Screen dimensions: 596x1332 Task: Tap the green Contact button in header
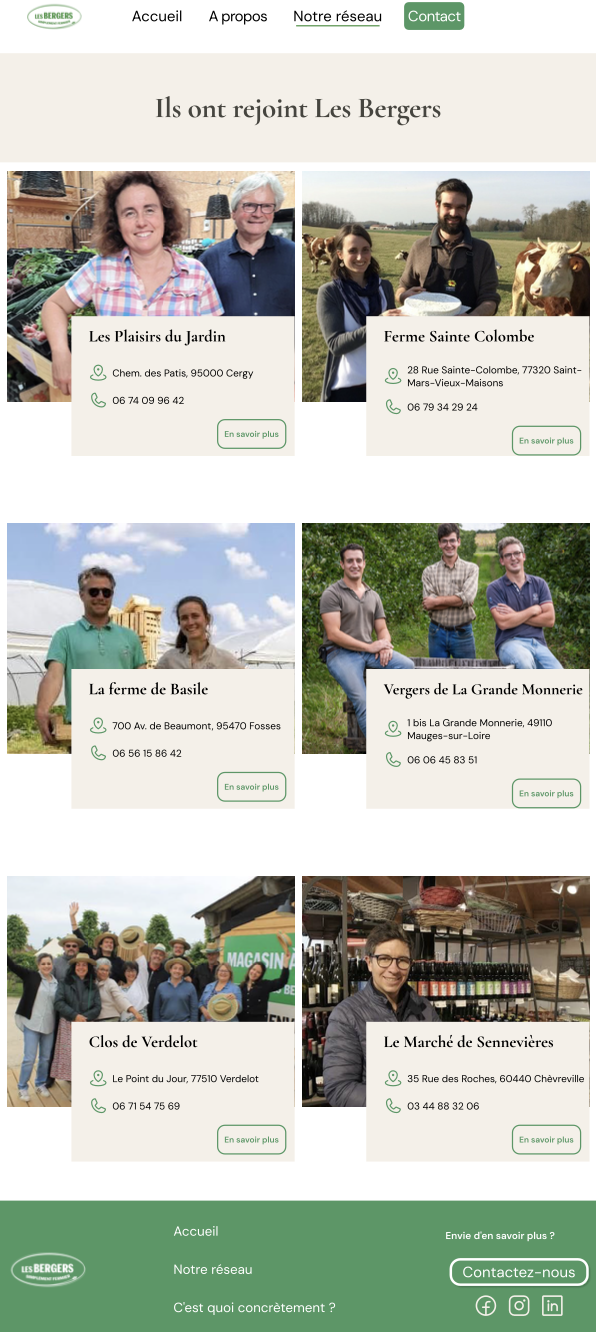coord(434,16)
